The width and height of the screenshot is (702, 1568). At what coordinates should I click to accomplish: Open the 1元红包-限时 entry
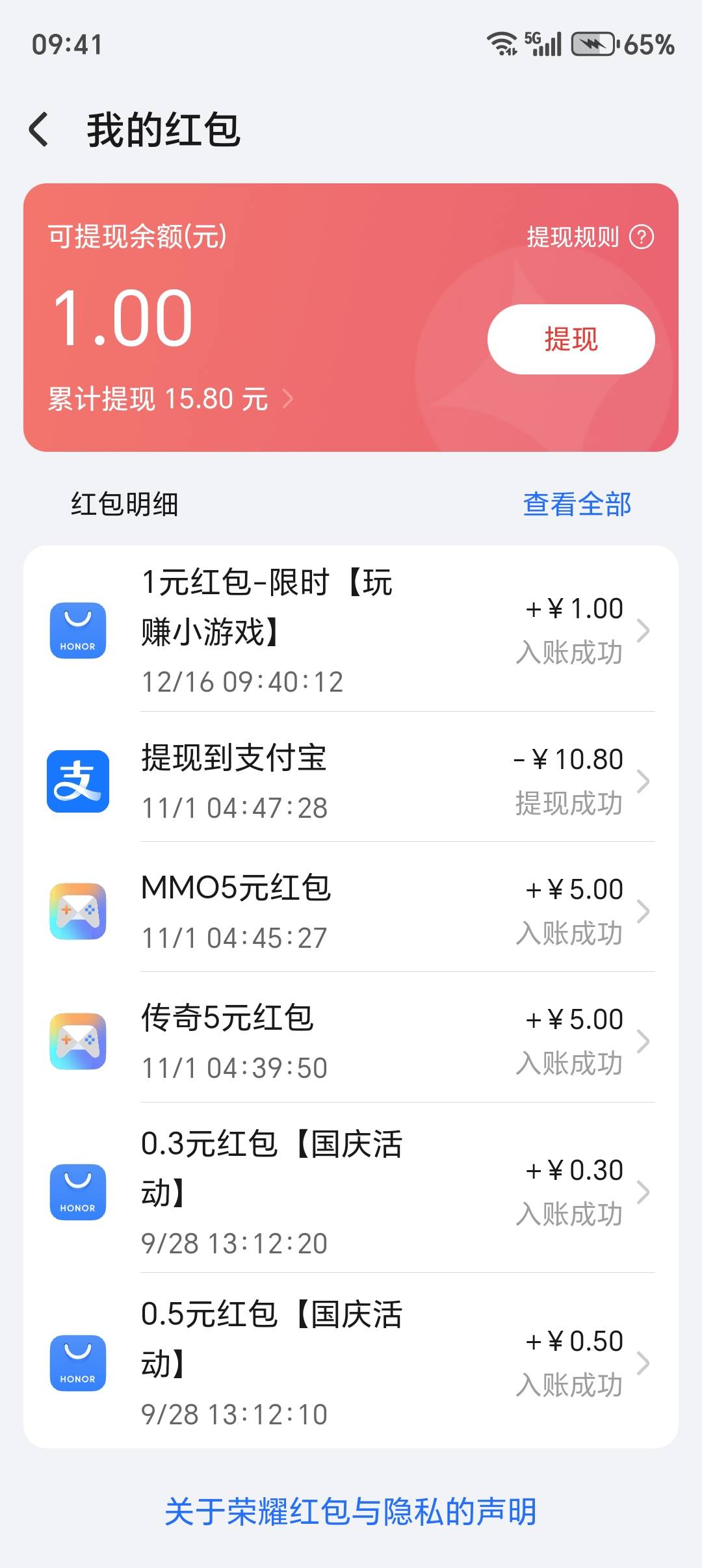coord(351,629)
